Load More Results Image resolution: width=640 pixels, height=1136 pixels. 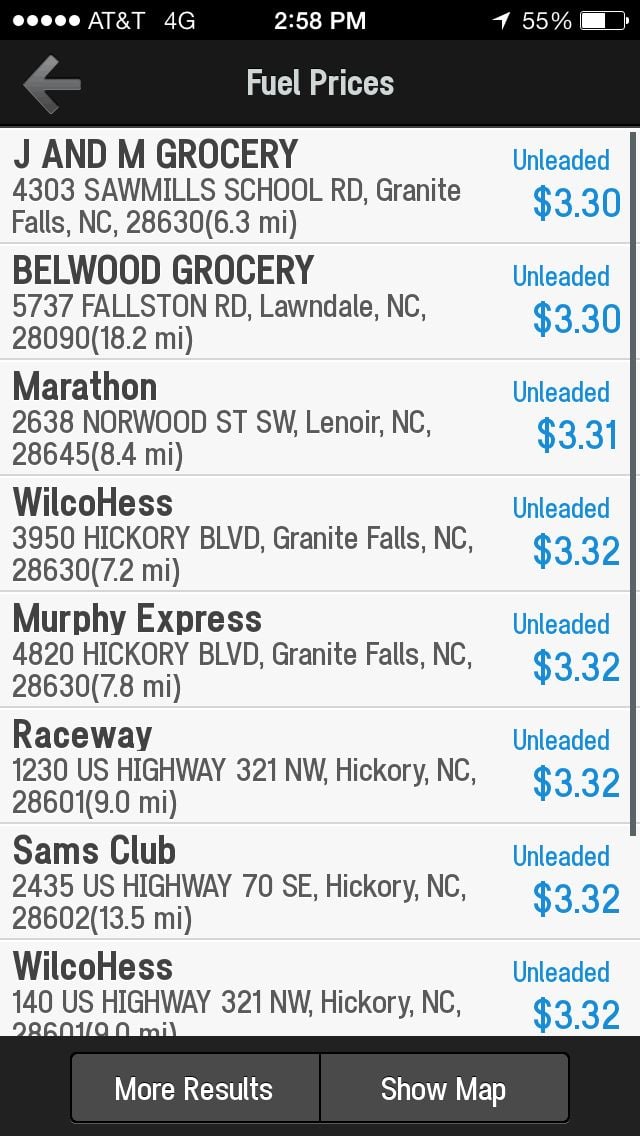[194, 1088]
